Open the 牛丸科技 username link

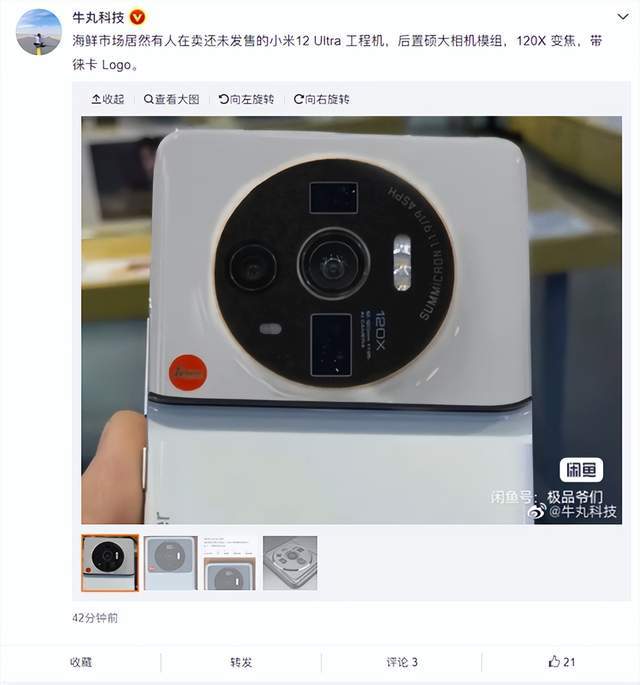coord(99,18)
